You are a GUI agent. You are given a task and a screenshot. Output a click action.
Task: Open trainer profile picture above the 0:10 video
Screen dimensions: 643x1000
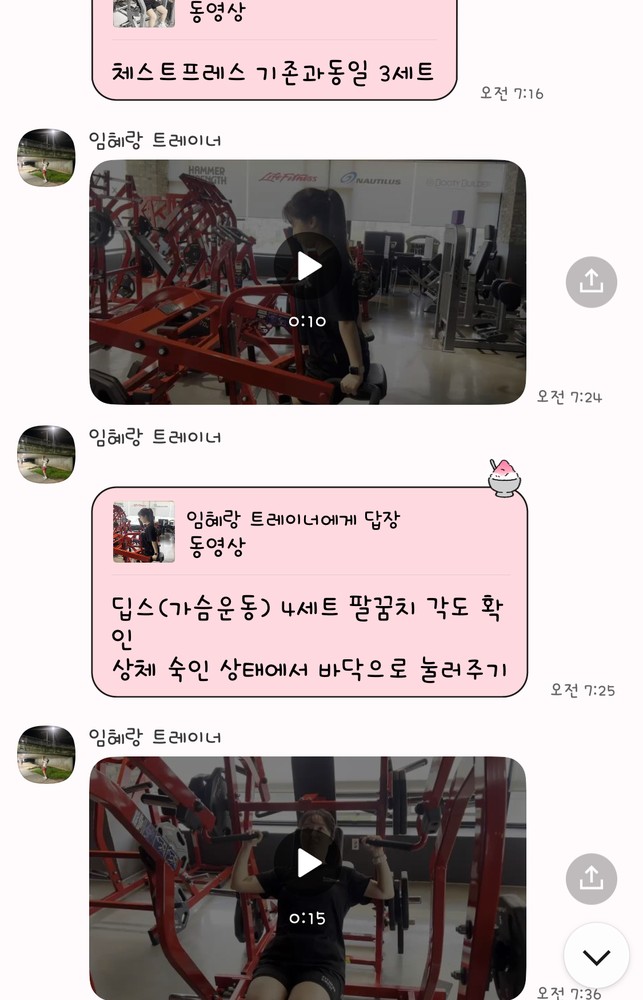click(x=46, y=158)
